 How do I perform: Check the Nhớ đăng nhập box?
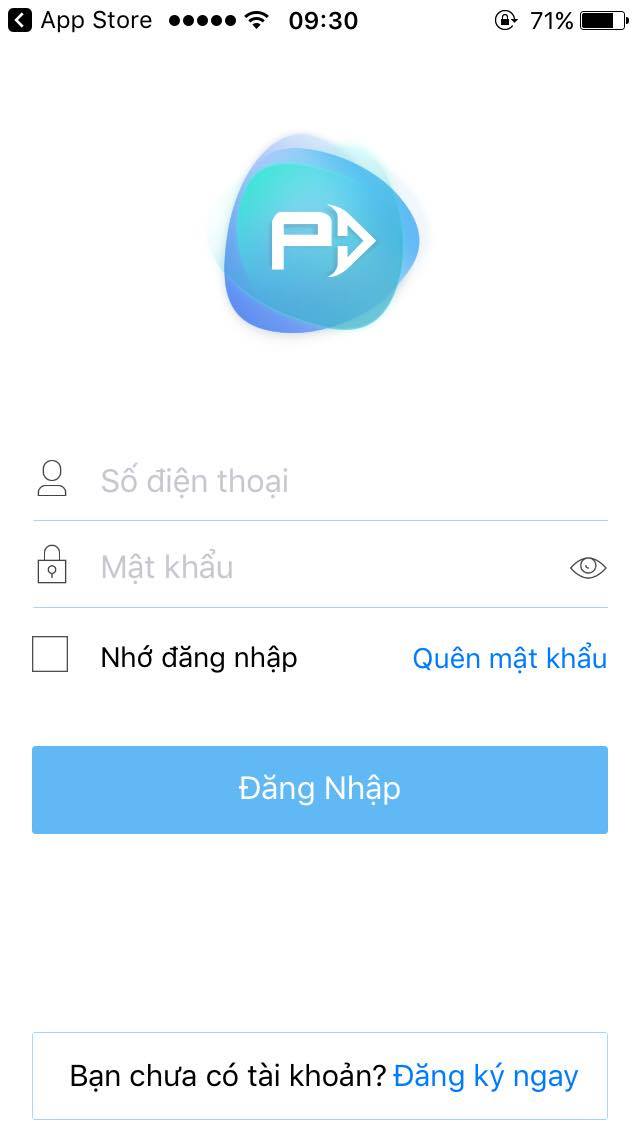50,654
